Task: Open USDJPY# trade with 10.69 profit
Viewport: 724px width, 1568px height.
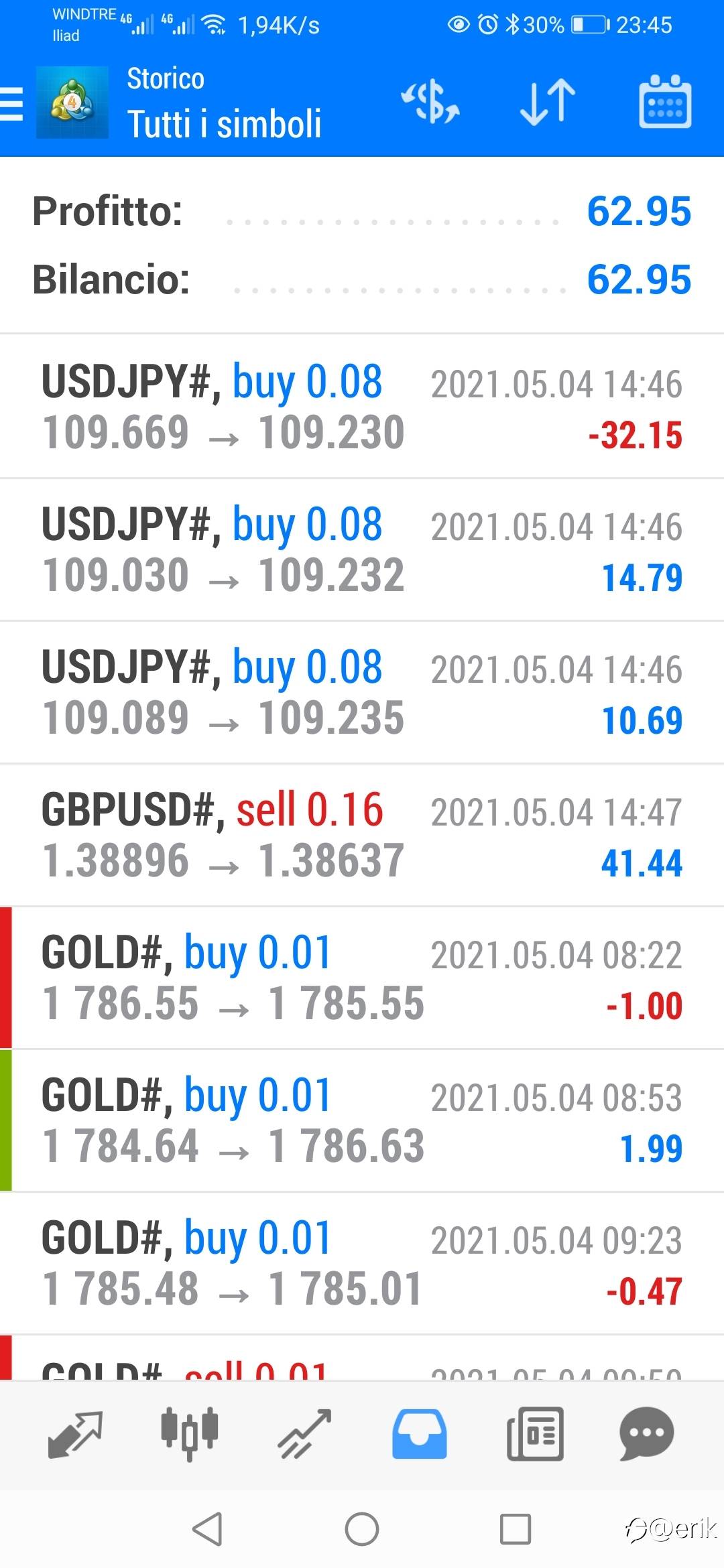Action: (362, 692)
